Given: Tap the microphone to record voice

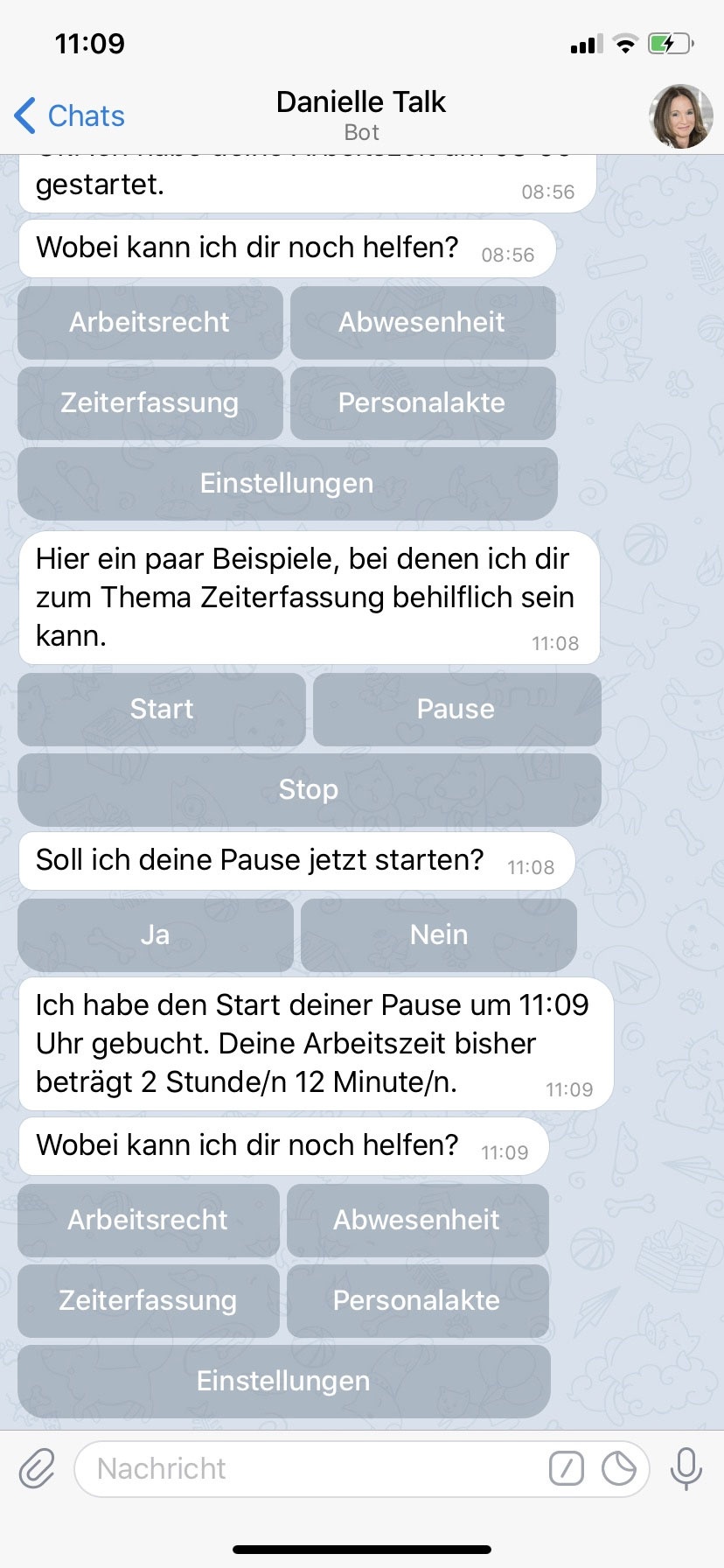Looking at the screenshot, I should pyautogui.click(x=686, y=1468).
